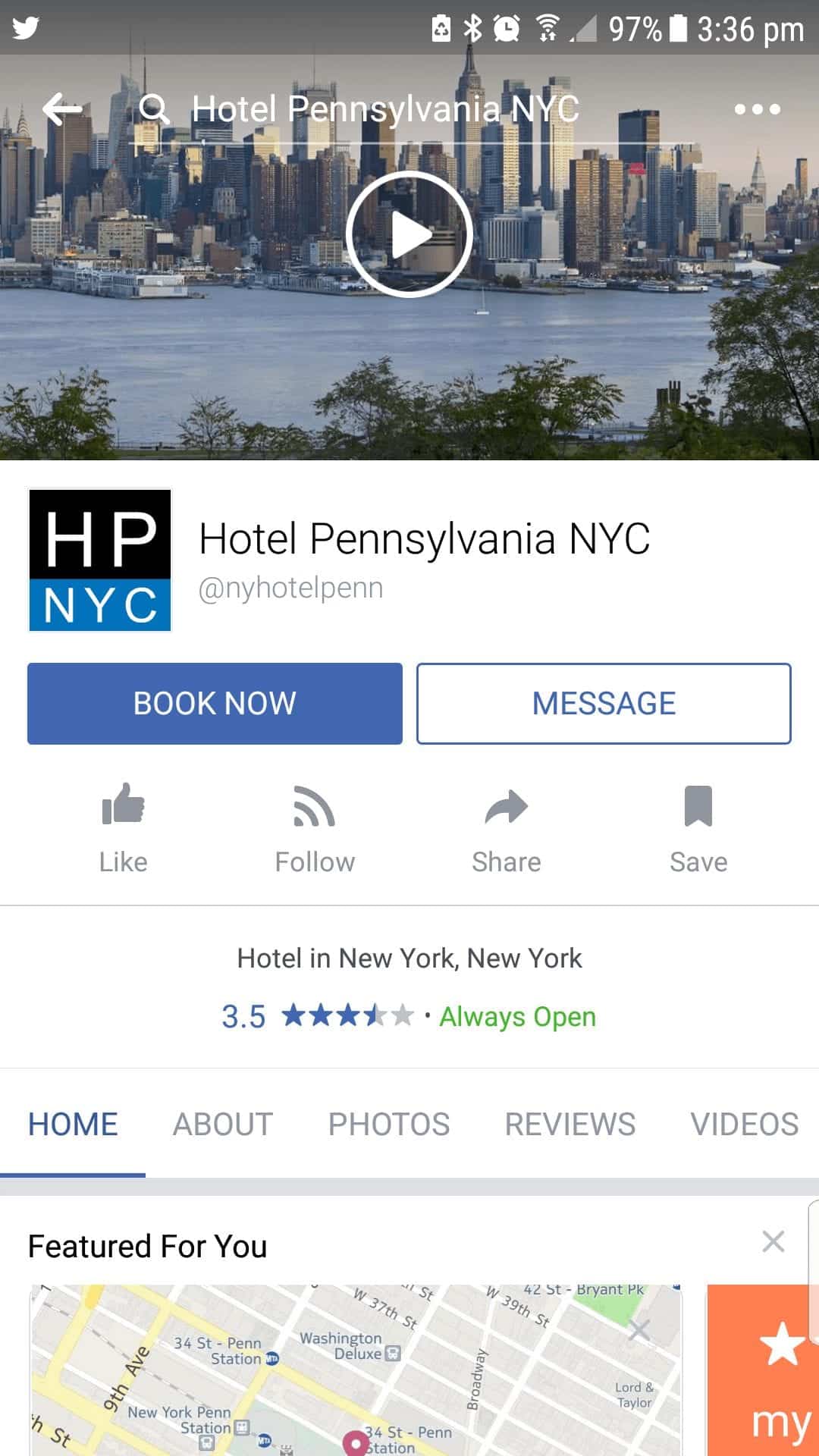Open the three-dot overflow menu
This screenshot has height=1456, width=819.
pos(757,109)
